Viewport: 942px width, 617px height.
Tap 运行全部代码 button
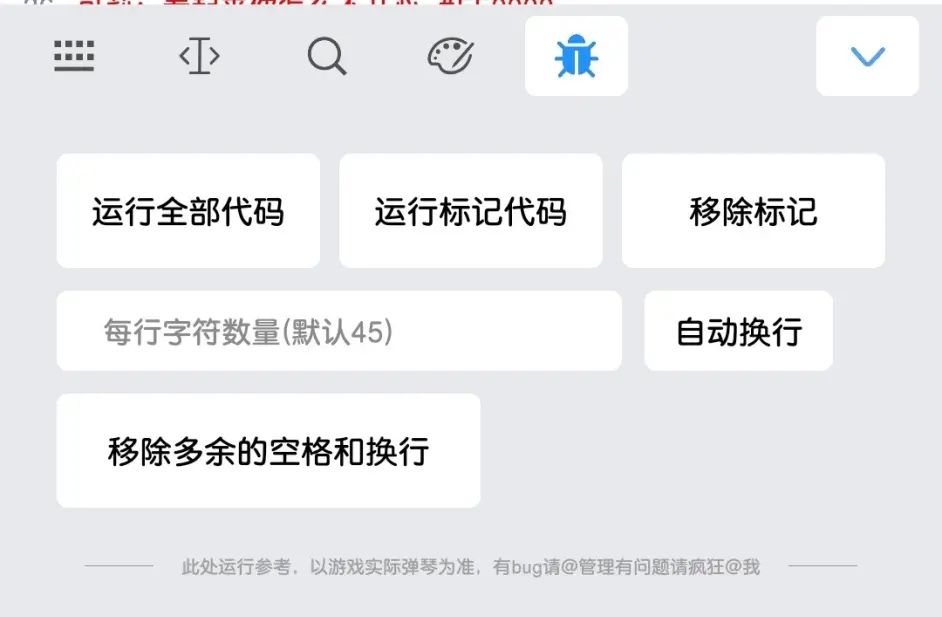point(188,211)
